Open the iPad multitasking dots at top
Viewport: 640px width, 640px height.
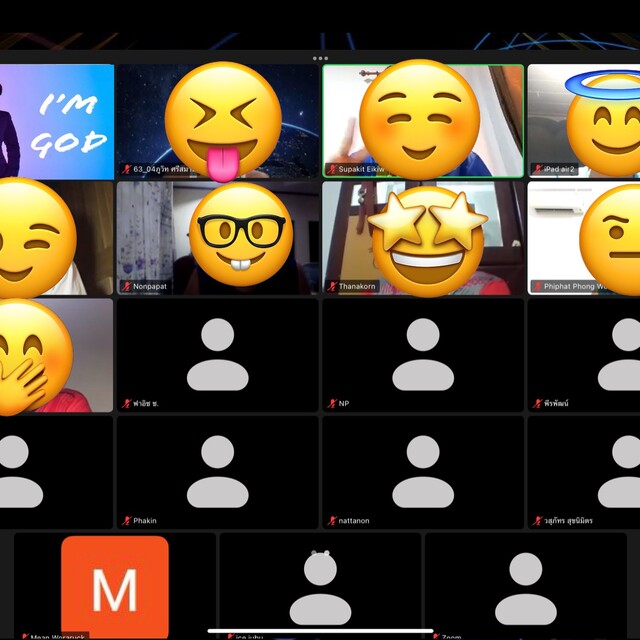tap(320, 58)
